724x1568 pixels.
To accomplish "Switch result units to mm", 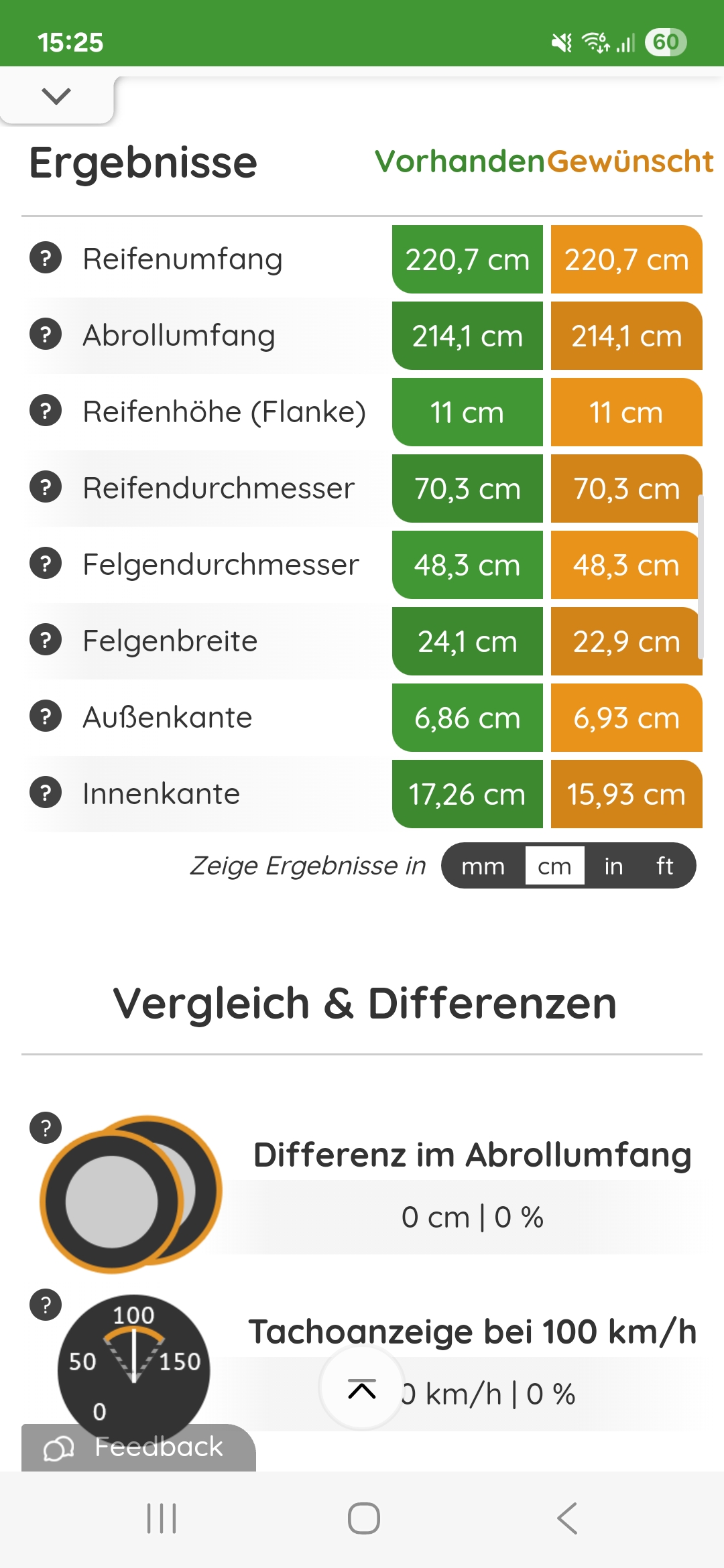I will [483, 866].
